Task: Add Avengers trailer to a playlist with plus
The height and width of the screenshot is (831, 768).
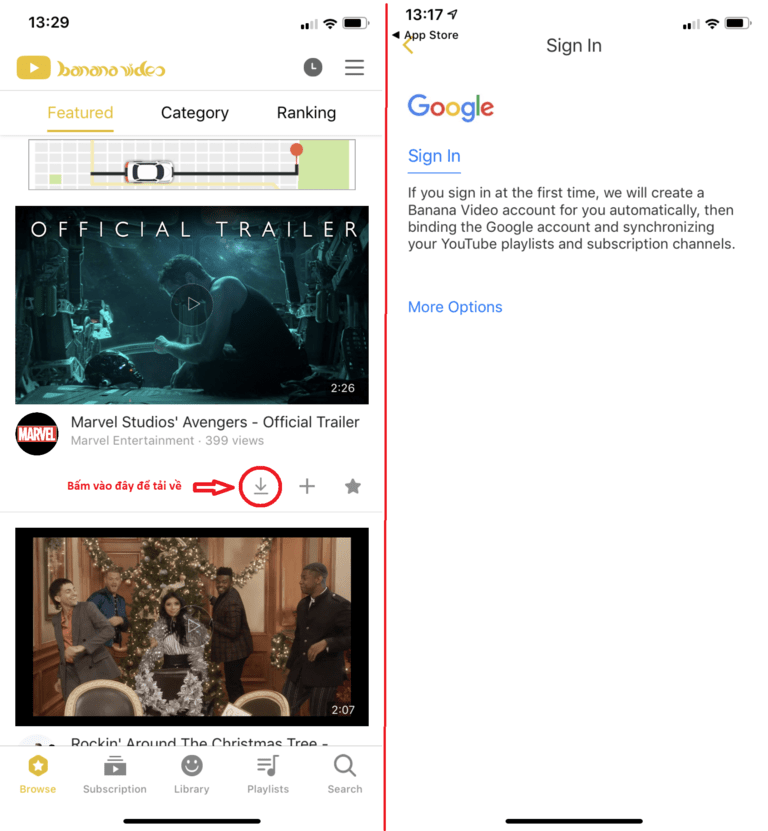Action: (307, 487)
